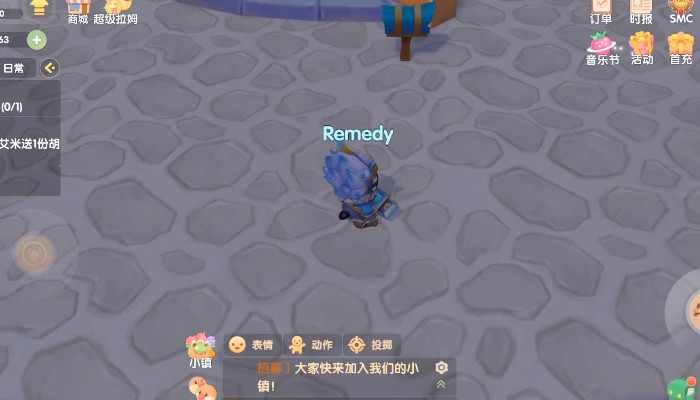The height and width of the screenshot is (400, 700).
Task: Open the 首充 first recharge offer
Action: pyautogui.click(x=681, y=47)
